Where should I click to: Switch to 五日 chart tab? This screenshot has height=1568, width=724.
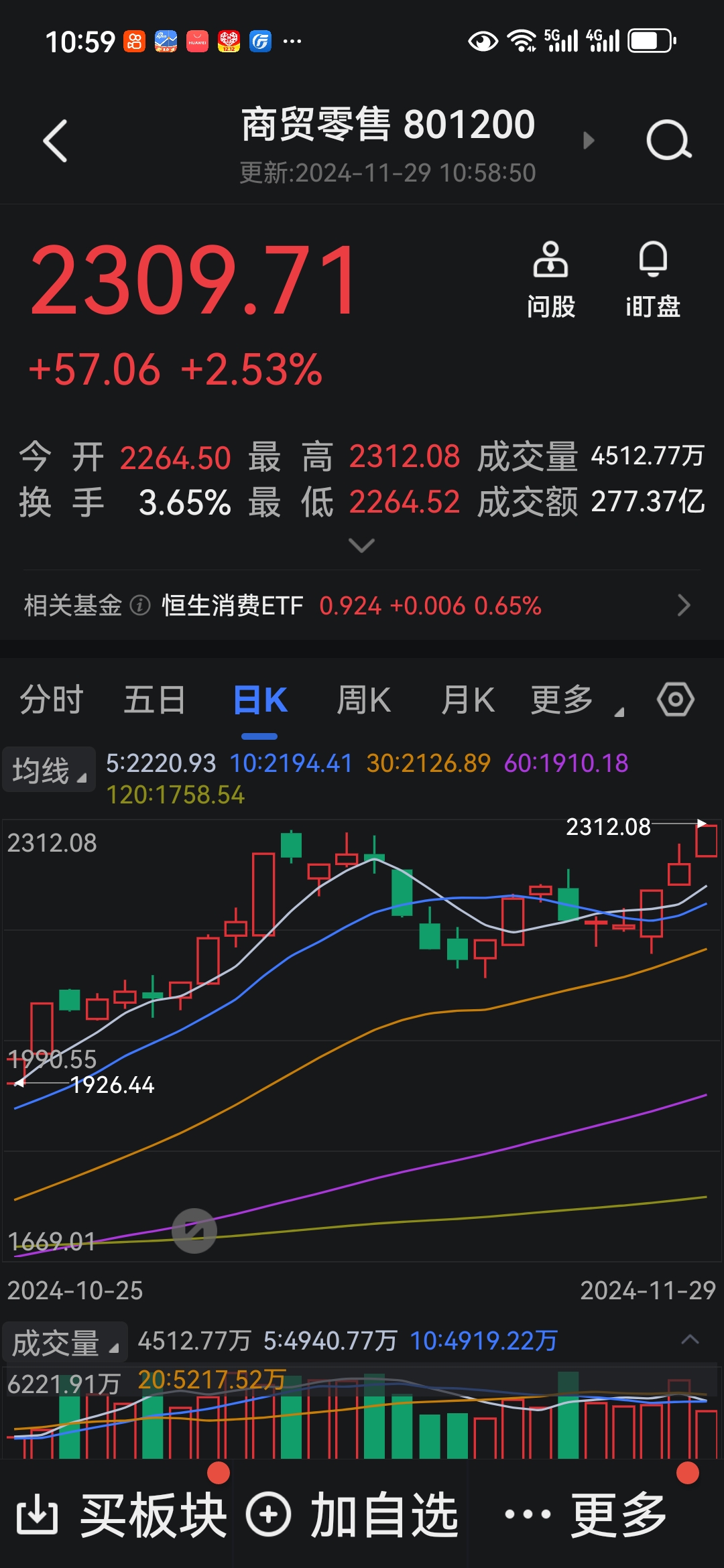tap(155, 700)
